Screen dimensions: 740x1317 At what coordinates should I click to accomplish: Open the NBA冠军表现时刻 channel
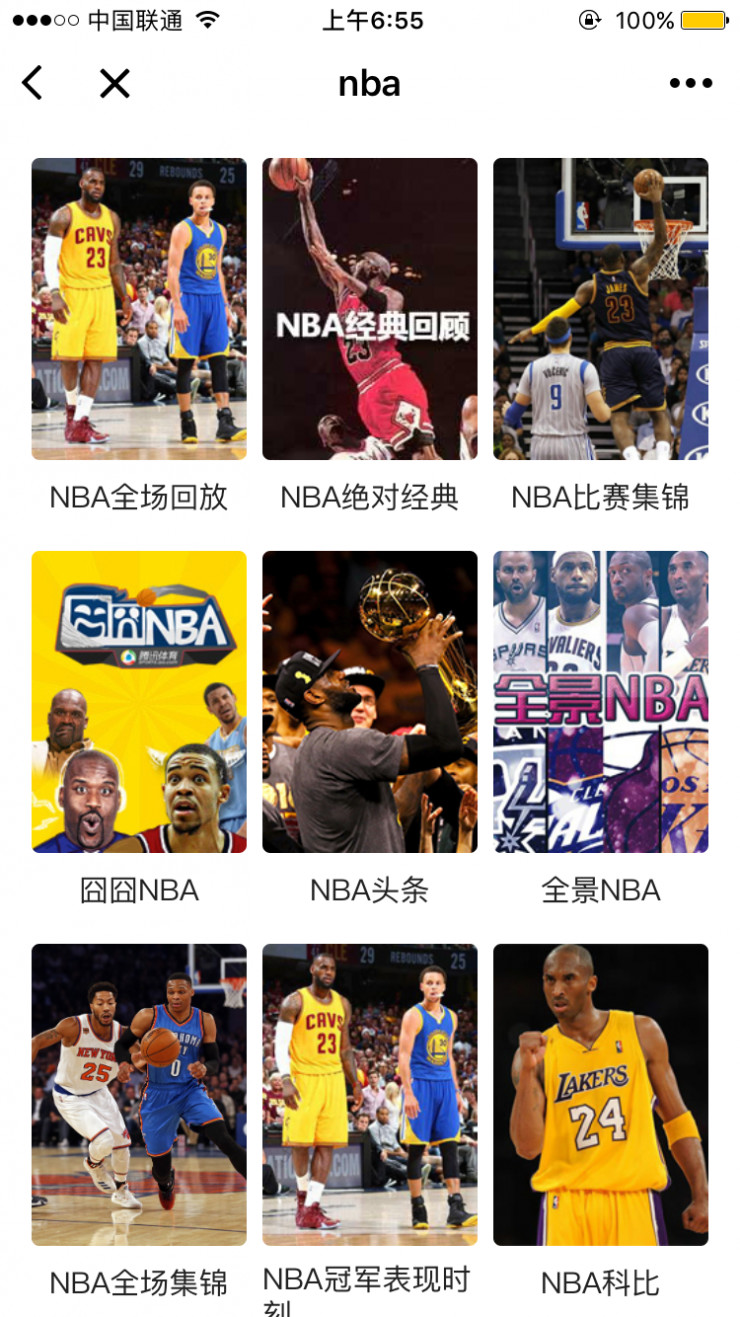pos(369,1284)
